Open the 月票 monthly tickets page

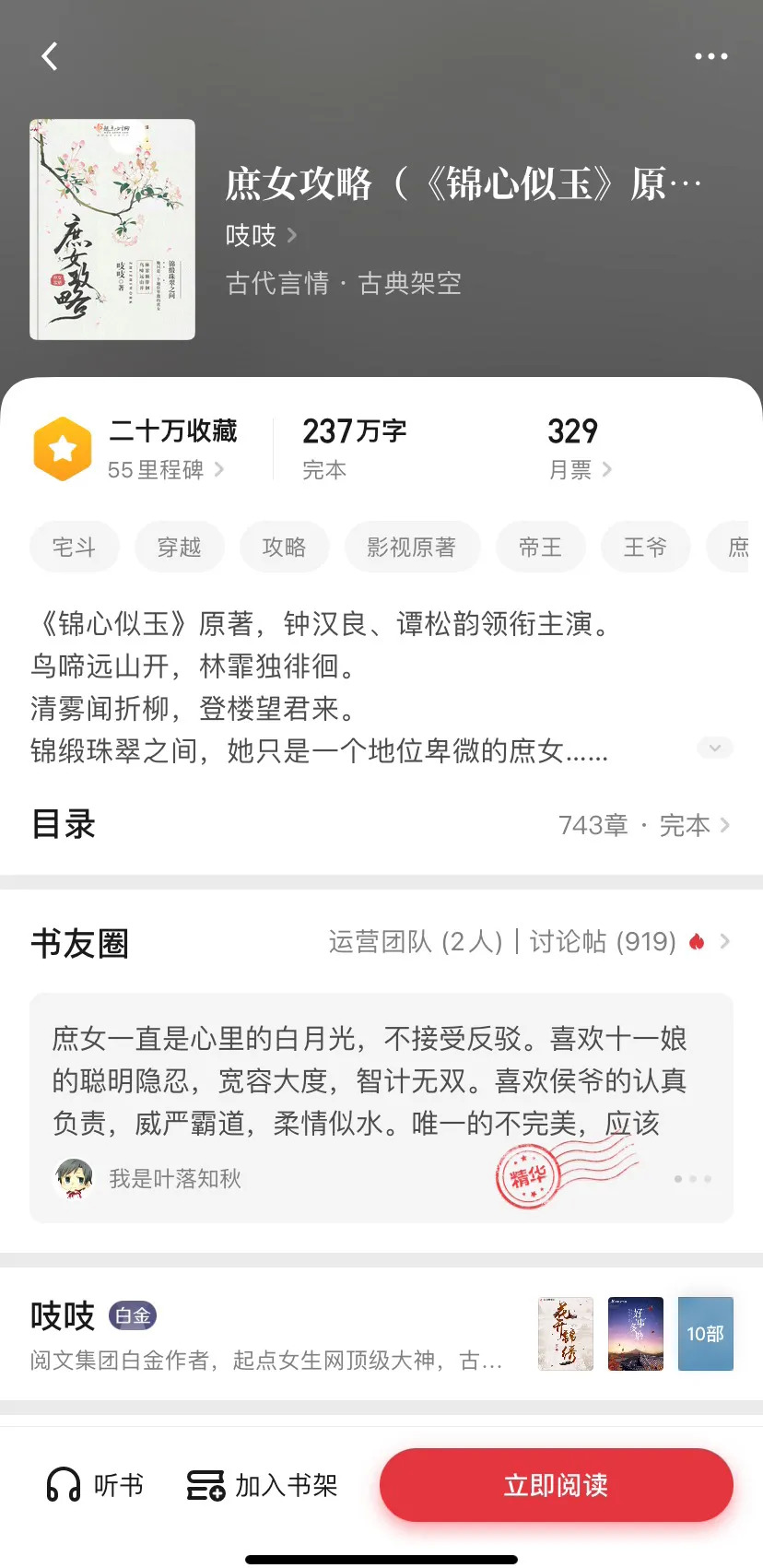click(x=580, y=470)
